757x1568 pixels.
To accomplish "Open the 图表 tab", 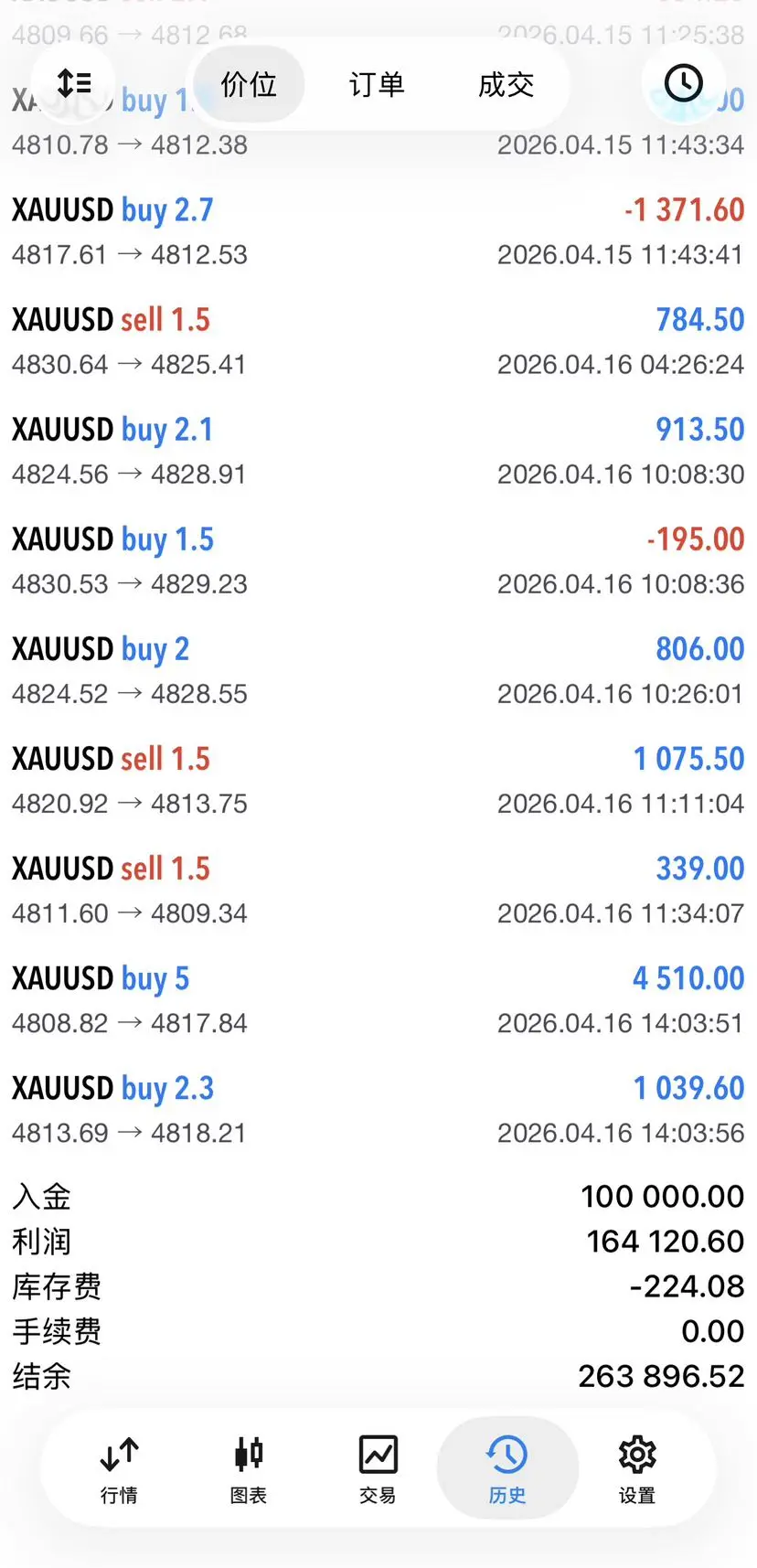I will (x=249, y=1468).
